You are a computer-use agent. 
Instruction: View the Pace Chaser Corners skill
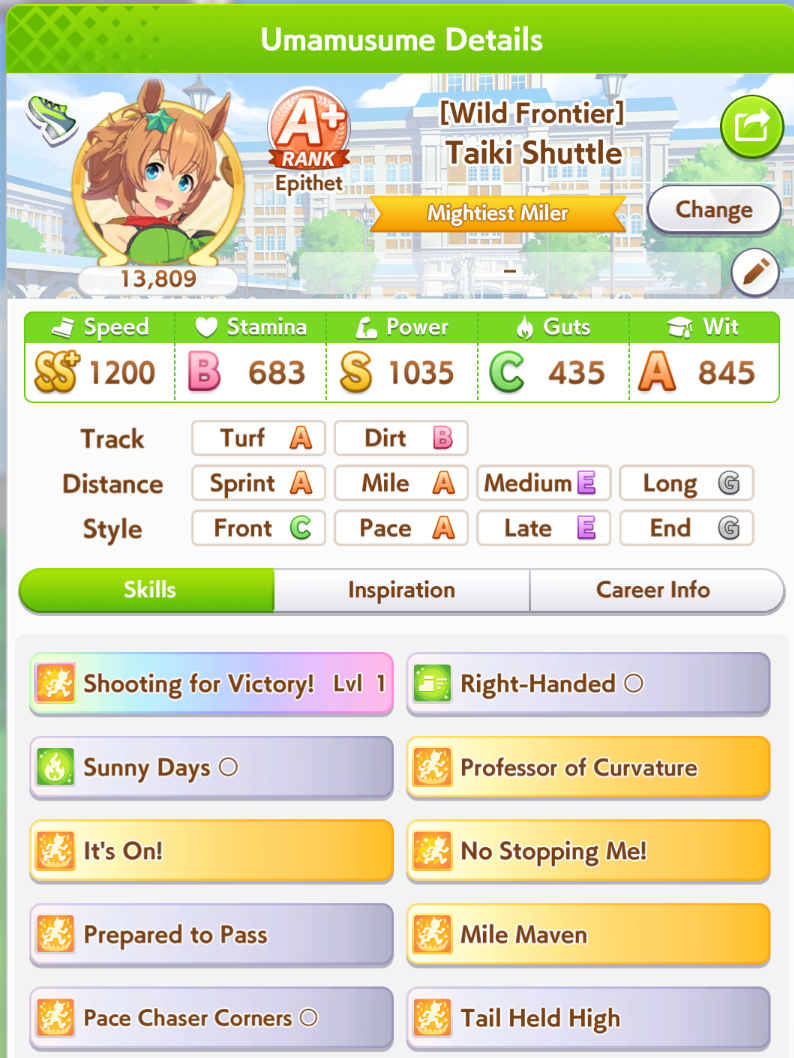(211, 1018)
